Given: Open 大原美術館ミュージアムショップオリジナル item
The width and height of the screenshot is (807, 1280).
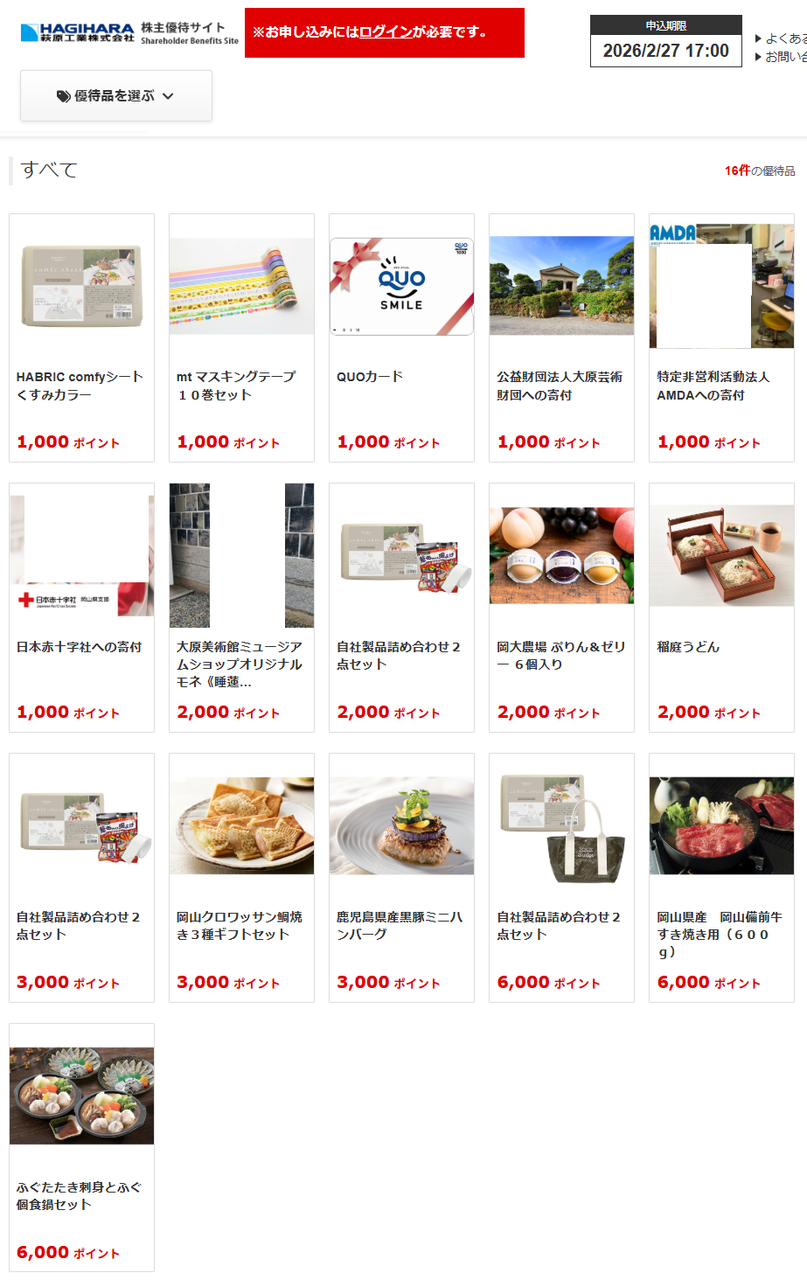Looking at the screenshot, I should (241, 606).
